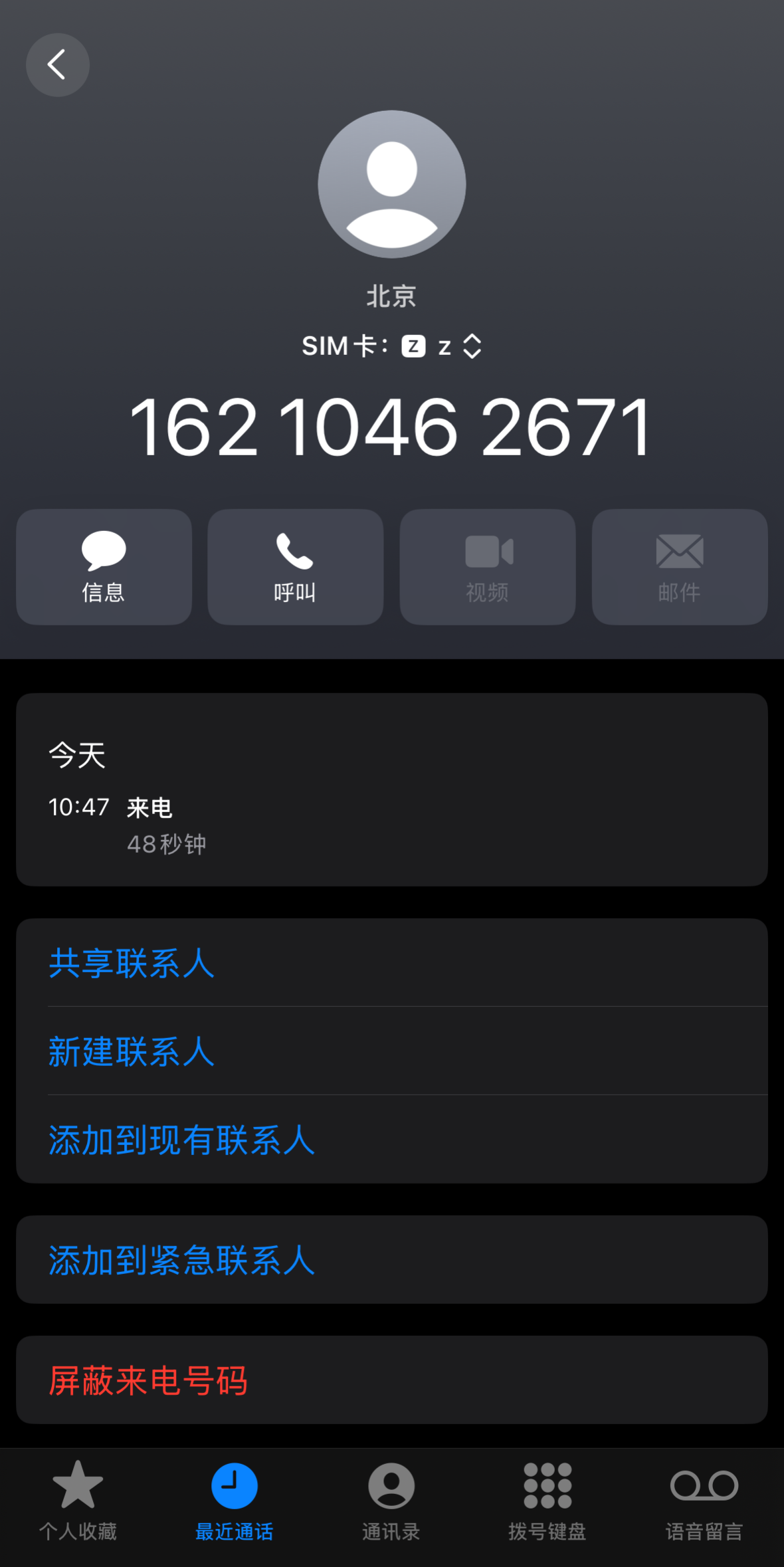
Task: Open the SIM卡 selector
Action: [x=392, y=346]
